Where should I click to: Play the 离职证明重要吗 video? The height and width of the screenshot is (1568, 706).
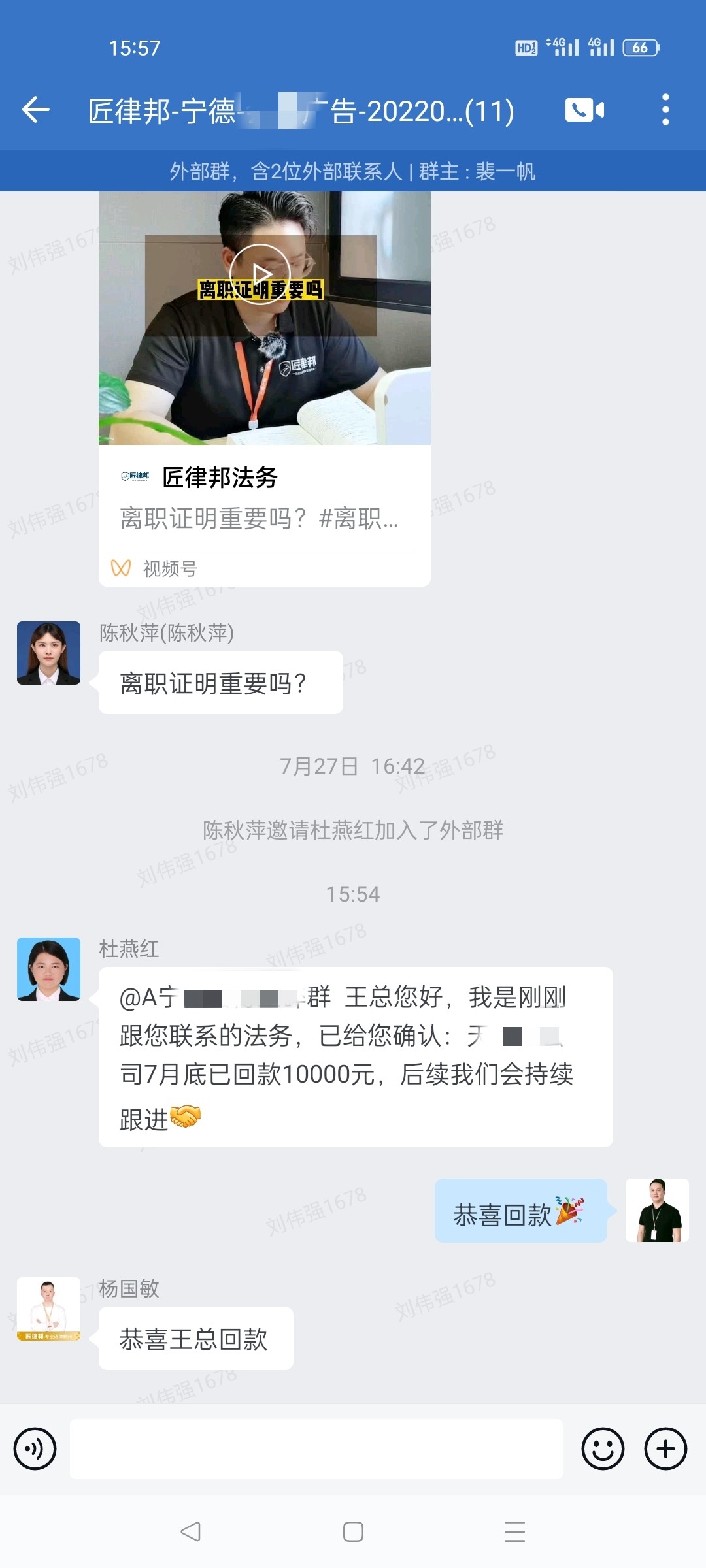pos(260,274)
